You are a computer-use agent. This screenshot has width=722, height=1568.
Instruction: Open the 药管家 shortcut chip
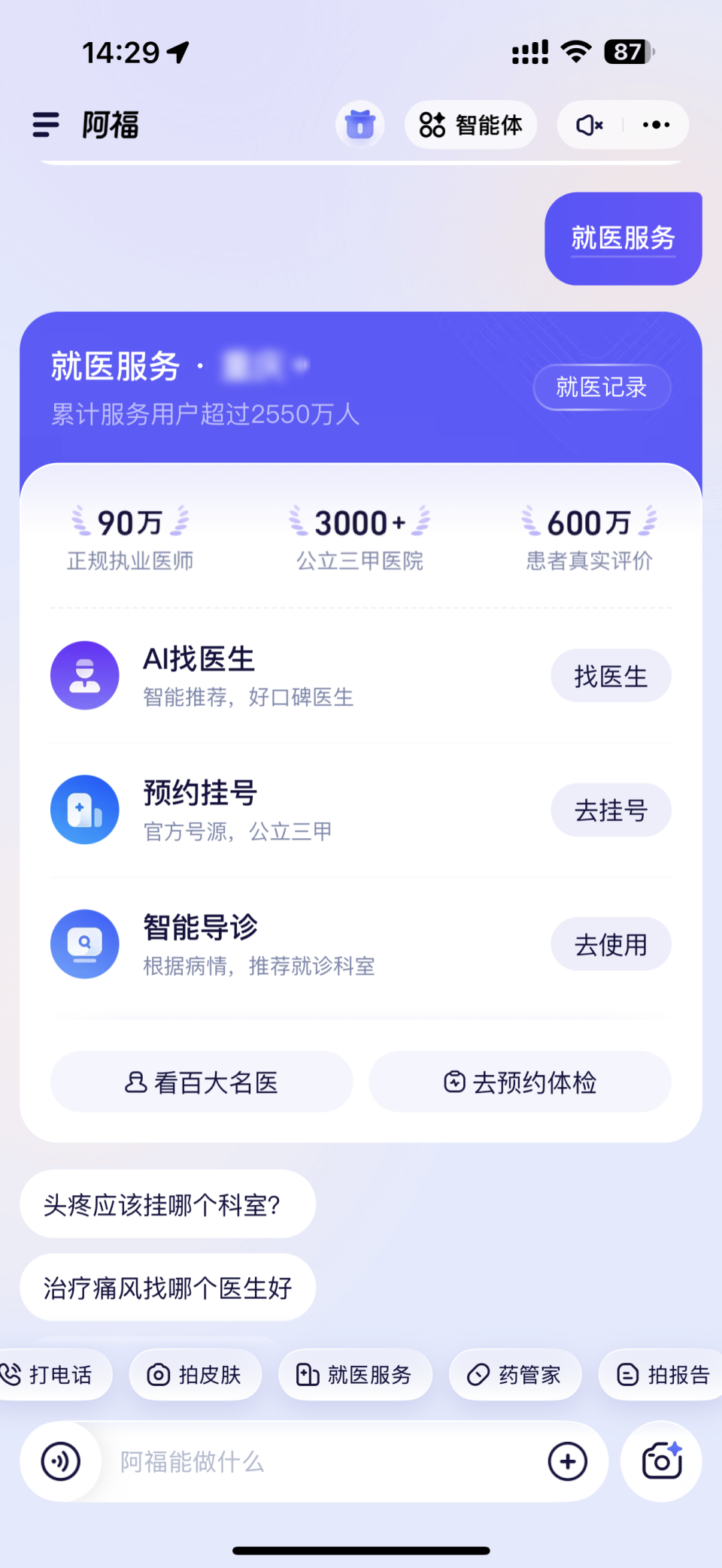tap(515, 1375)
